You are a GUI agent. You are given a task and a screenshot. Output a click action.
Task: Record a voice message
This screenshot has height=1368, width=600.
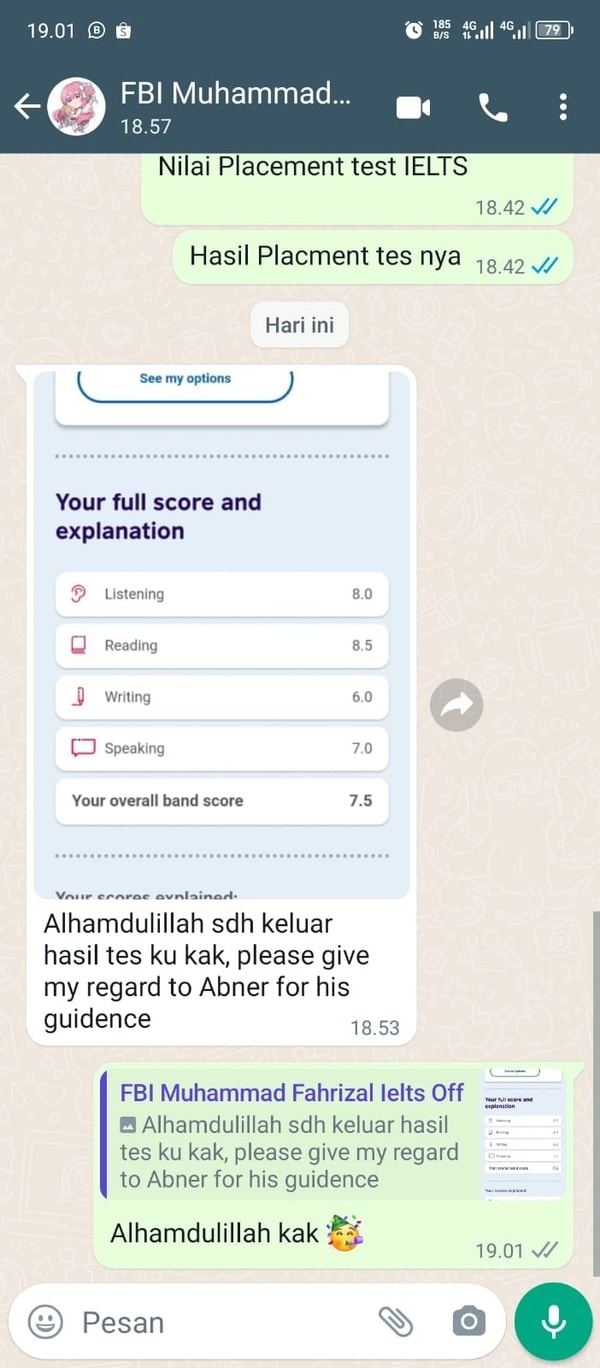553,1322
